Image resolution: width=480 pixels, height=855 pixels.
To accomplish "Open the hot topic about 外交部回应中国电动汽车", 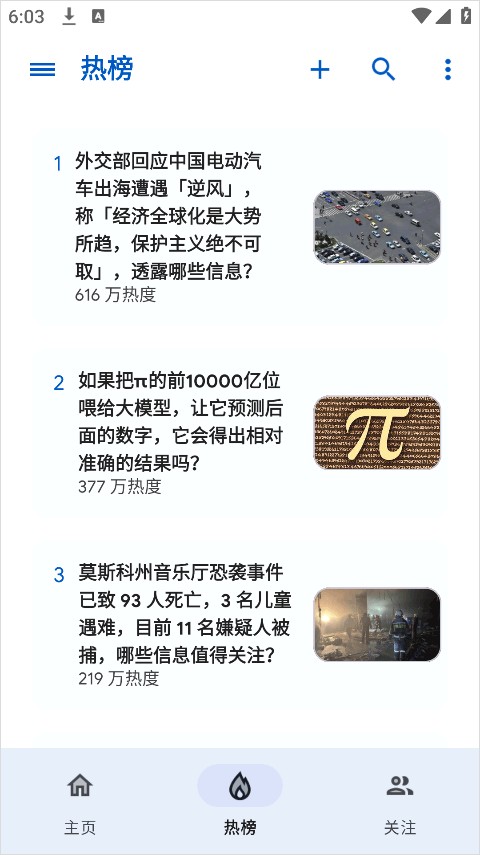I will (240, 227).
